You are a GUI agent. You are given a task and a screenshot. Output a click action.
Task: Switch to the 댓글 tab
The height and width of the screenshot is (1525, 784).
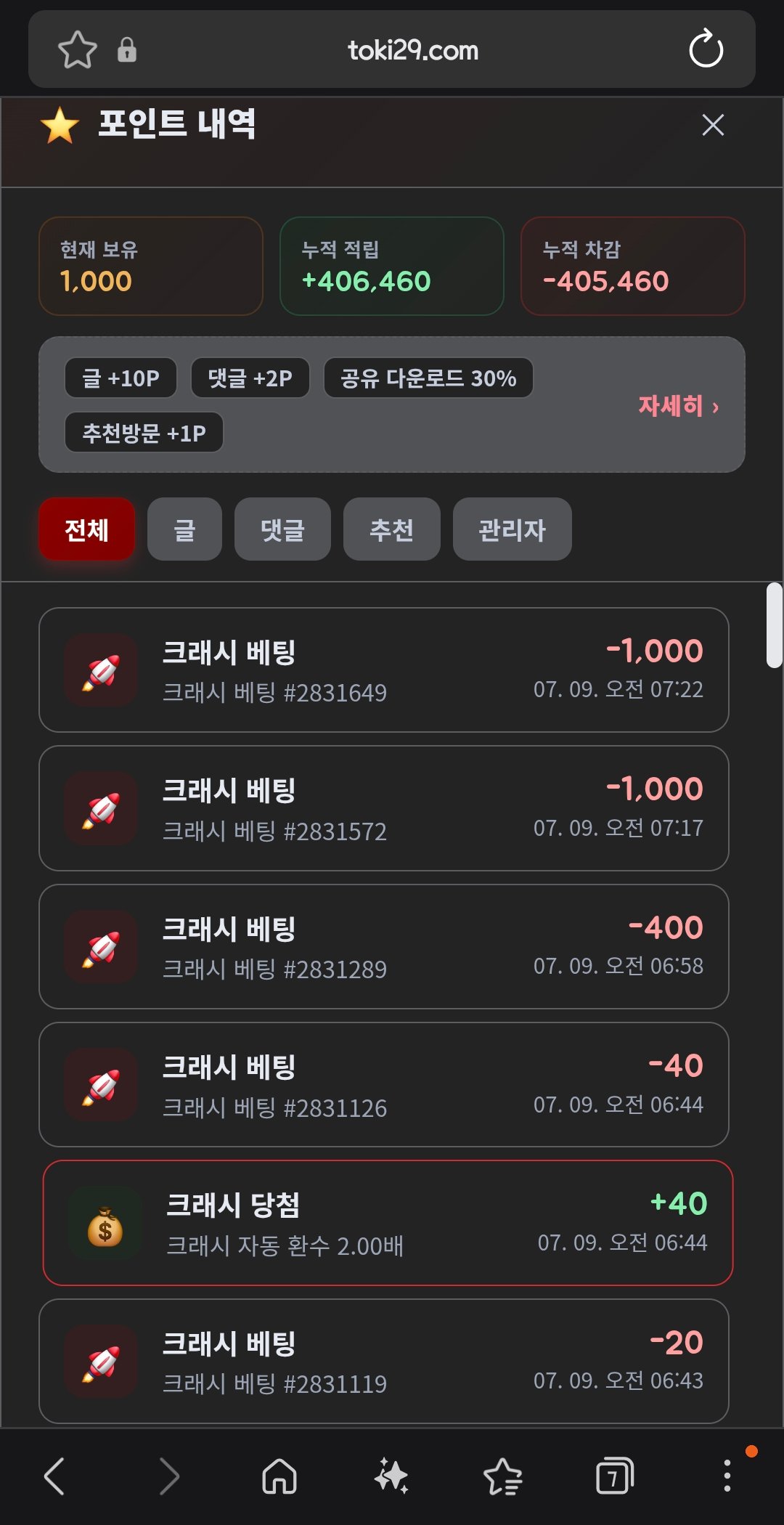coord(282,529)
